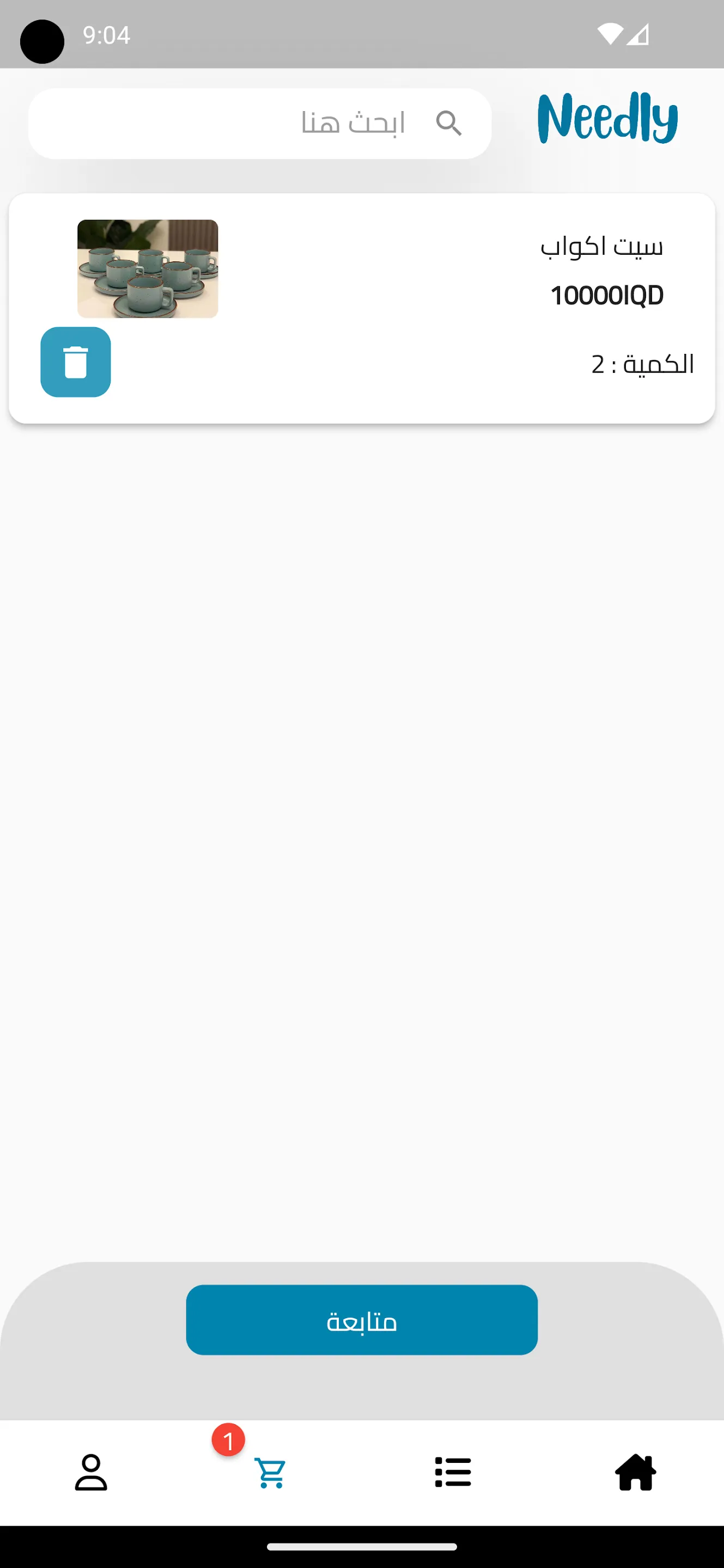Tap the ابحث هنا search field

(x=260, y=124)
